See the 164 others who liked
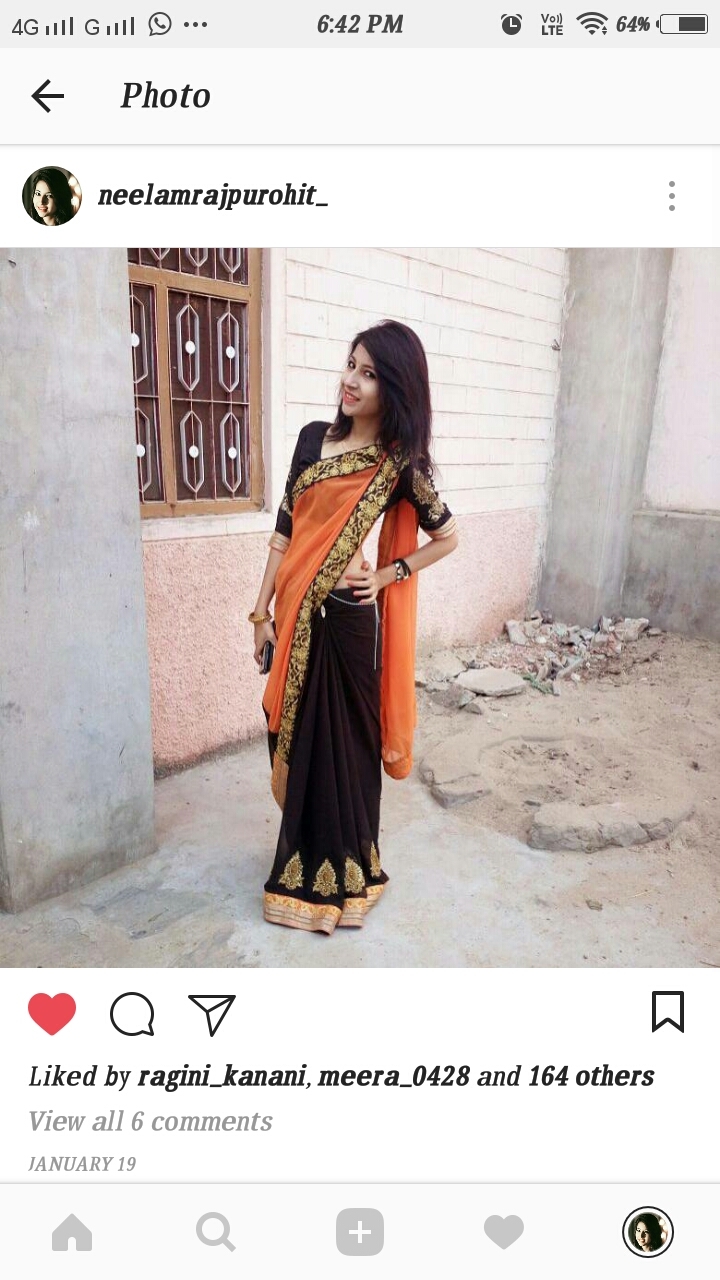Viewport: 720px width, 1280px height. 591,1076
